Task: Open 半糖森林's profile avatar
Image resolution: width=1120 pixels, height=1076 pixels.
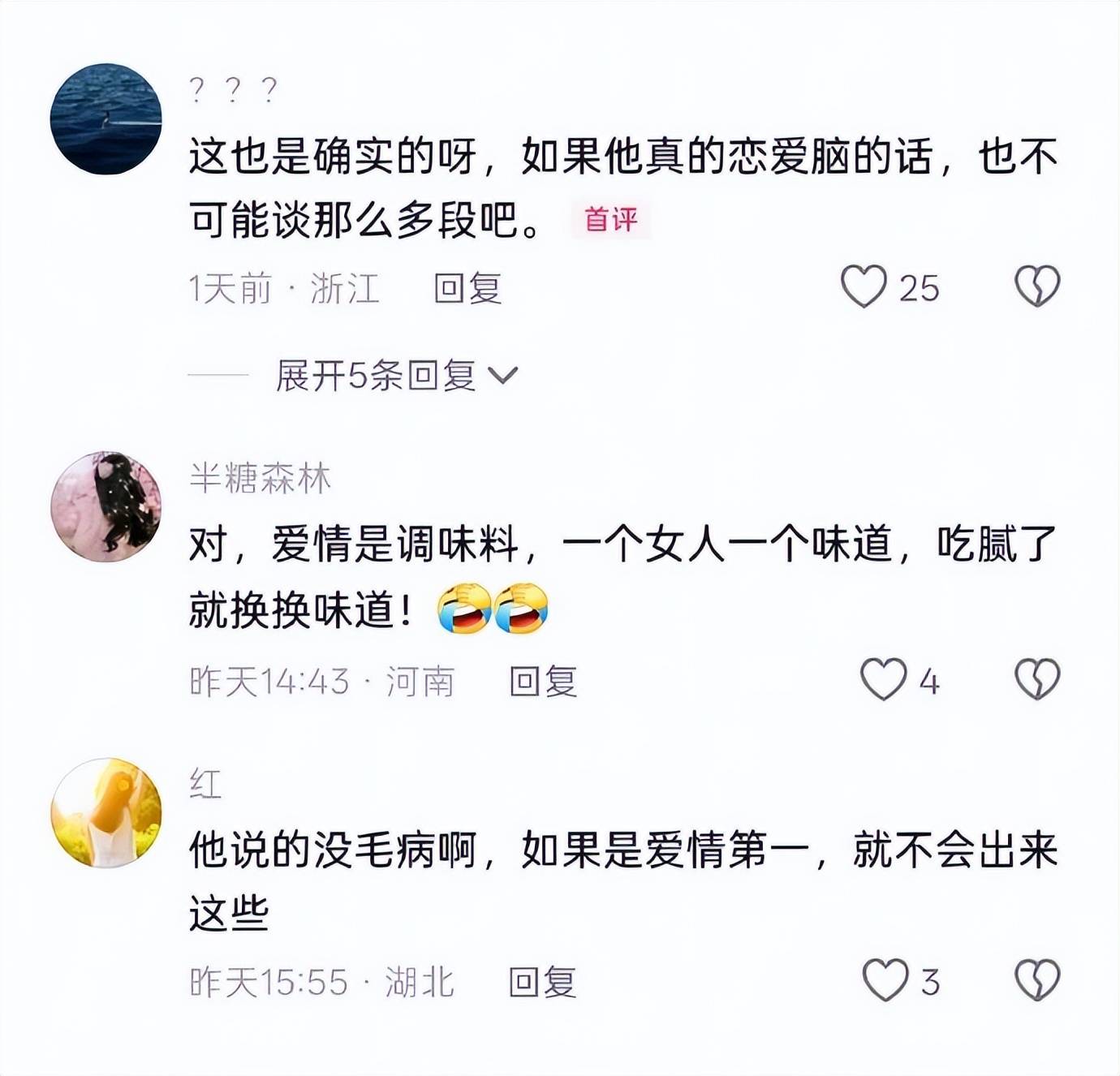Action: click(x=106, y=506)
